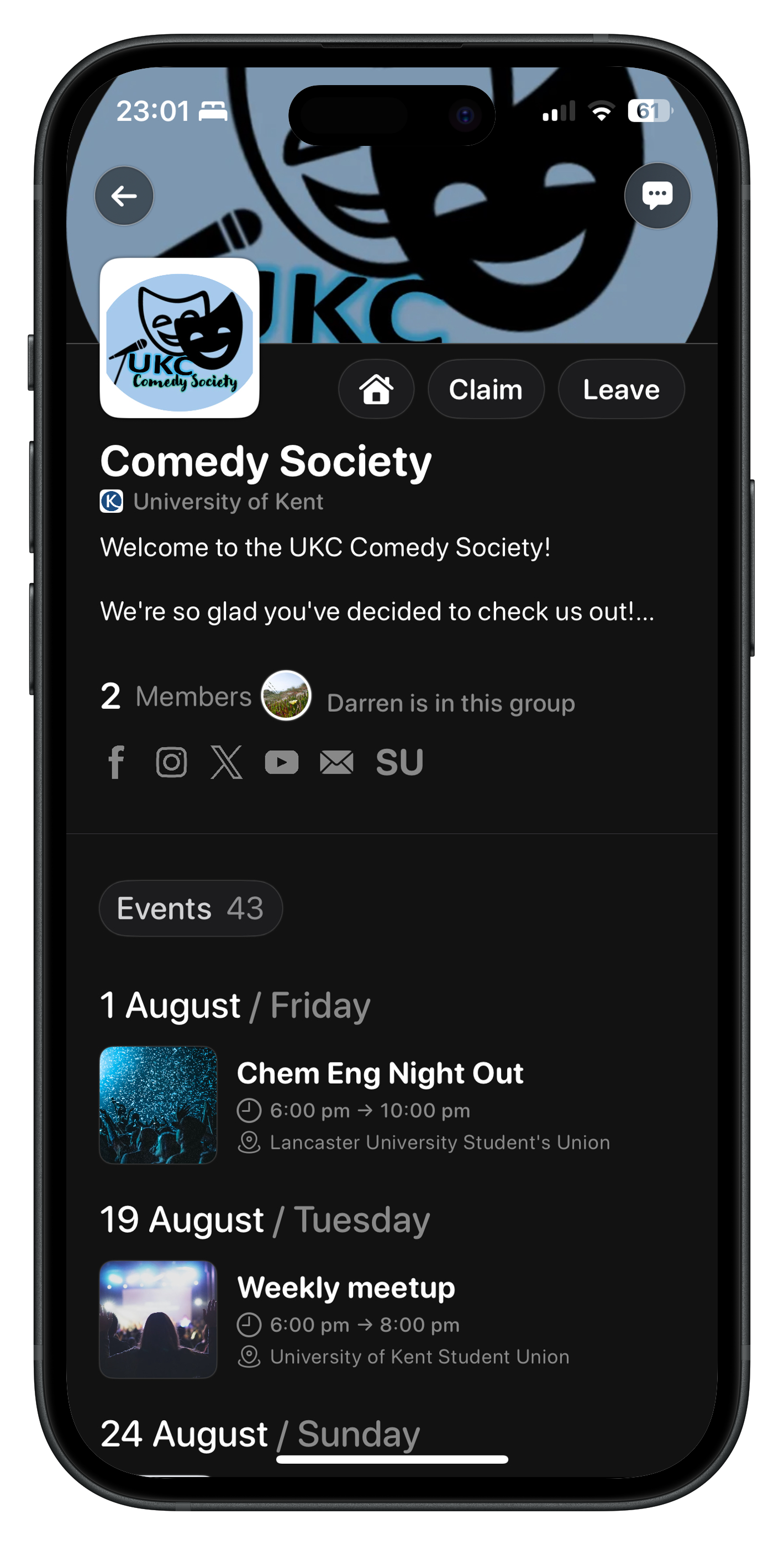The width and height of the screenshot is (784, 1545).
Task: Open the SU link
Action: pos(398,761)
